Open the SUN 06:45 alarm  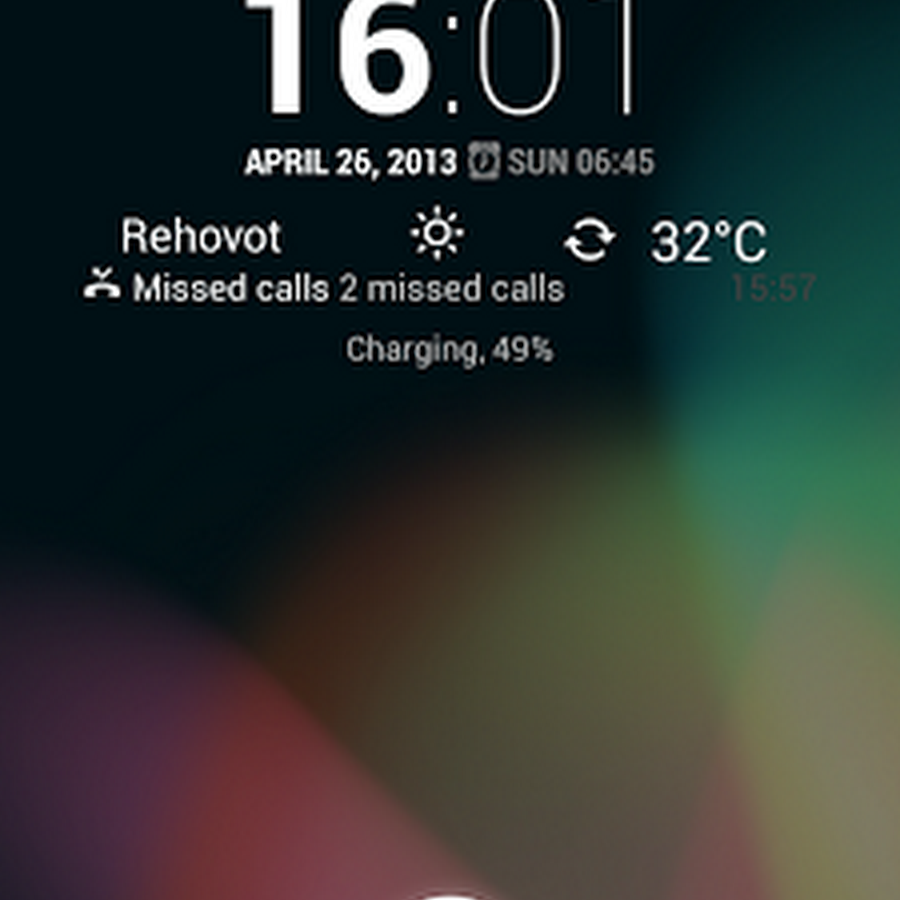[x=562, y=162]
